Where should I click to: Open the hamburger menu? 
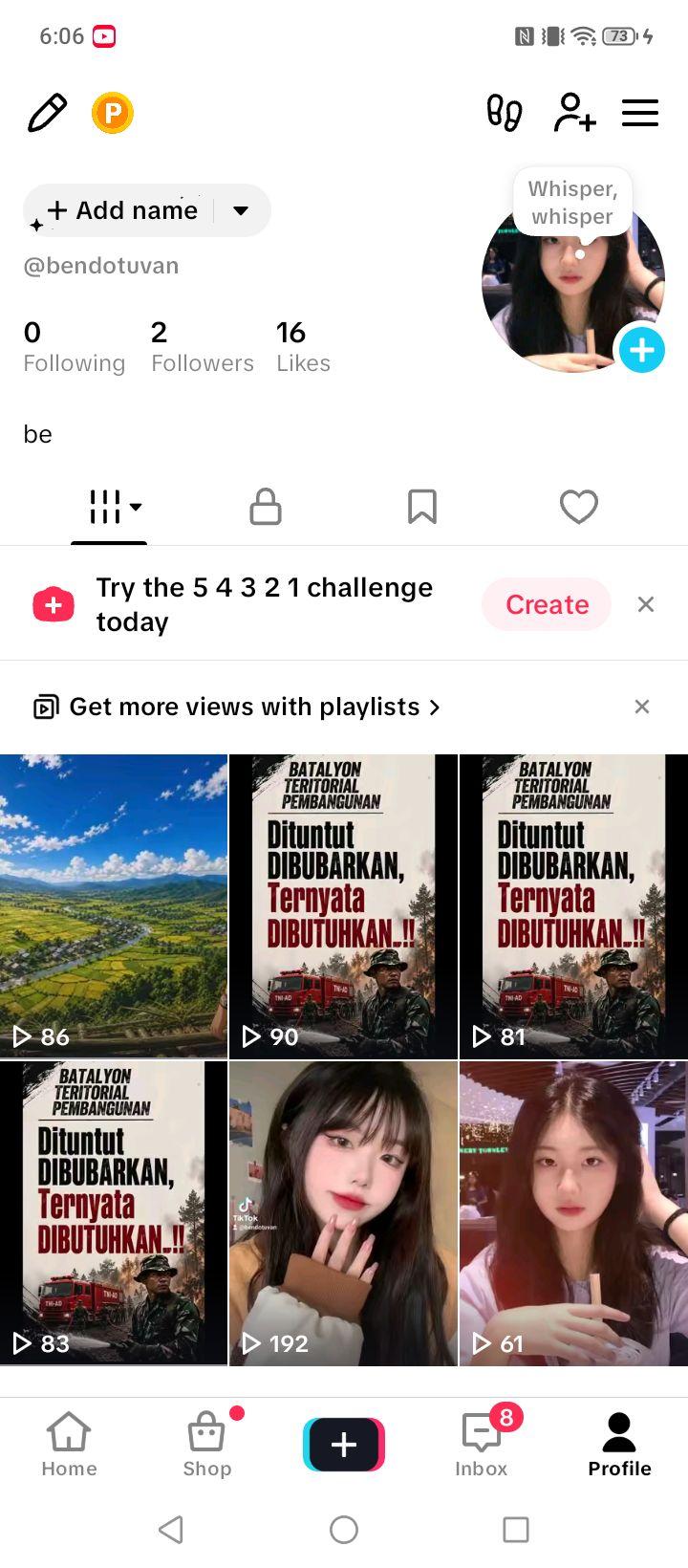(x=640, y=113)
